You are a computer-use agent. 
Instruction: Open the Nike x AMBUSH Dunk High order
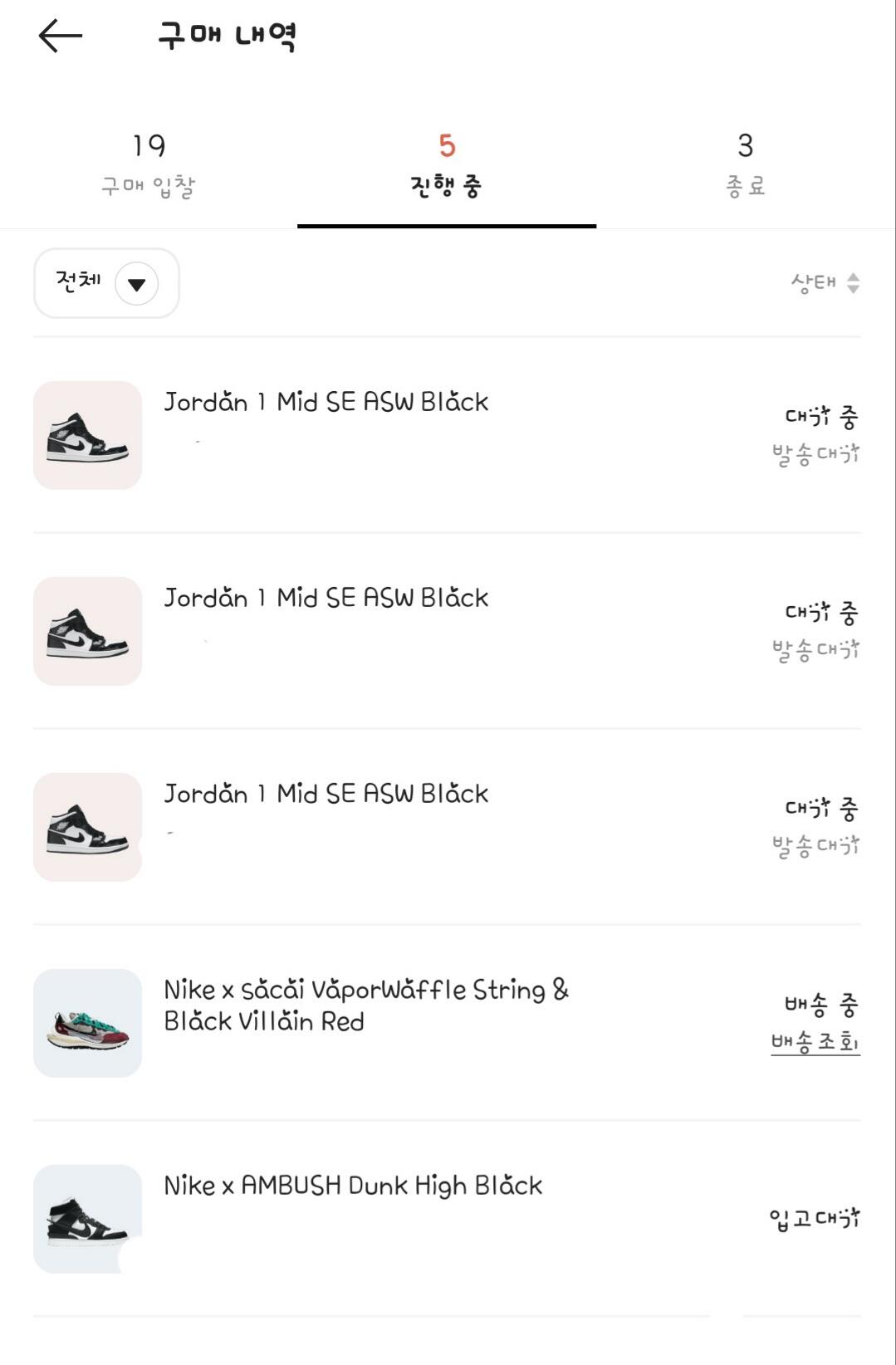pos(353,1186)
